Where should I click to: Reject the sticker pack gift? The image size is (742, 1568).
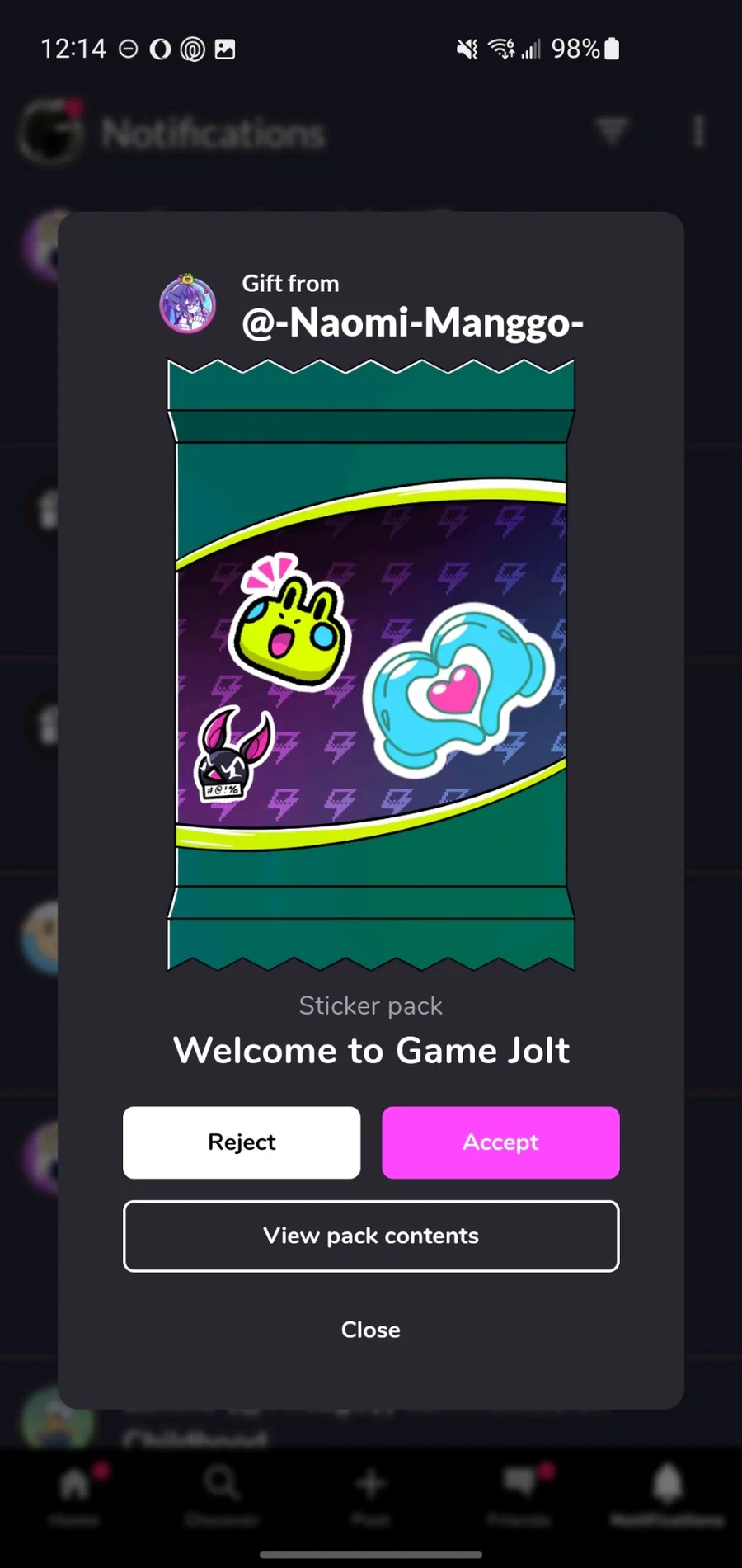click(x=242, y=1142)
